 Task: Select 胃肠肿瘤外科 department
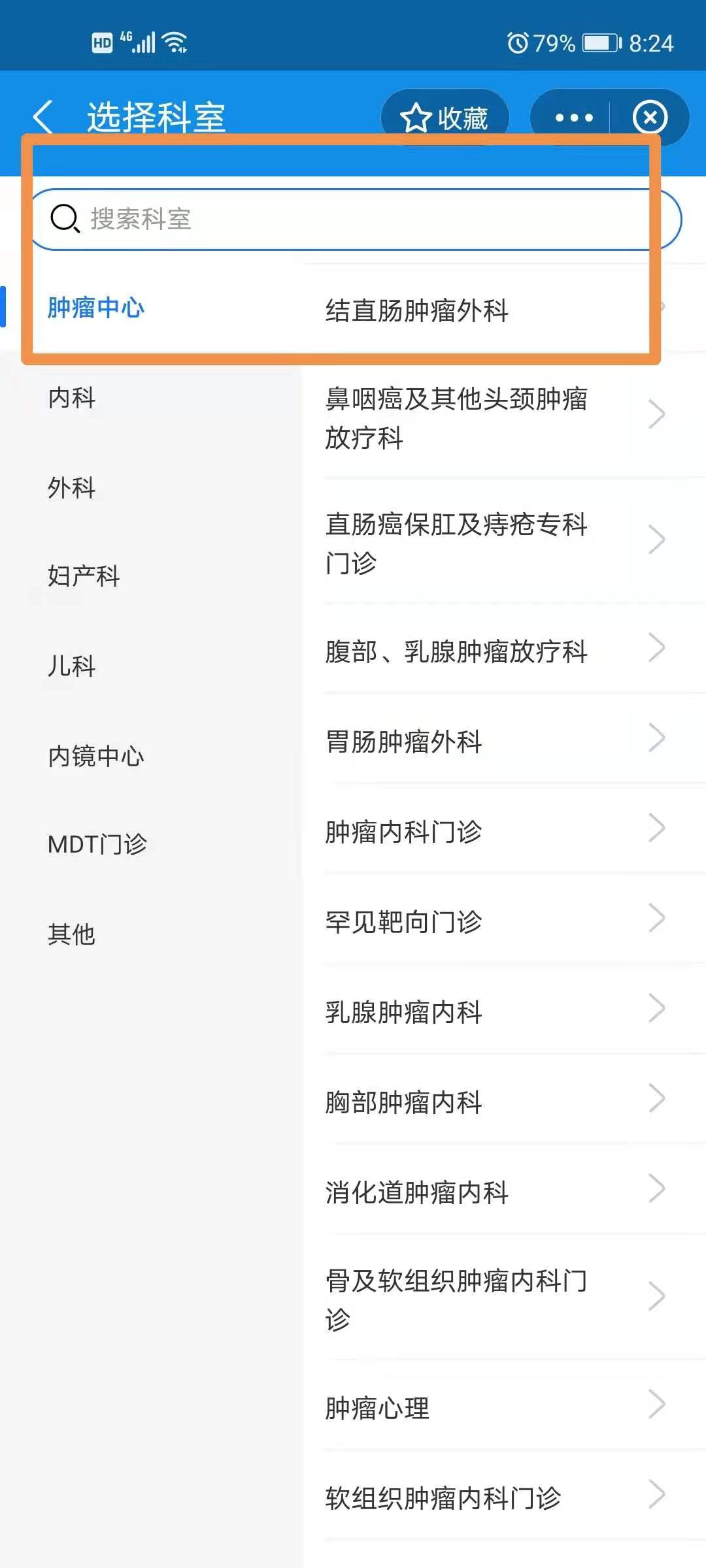[x=405, y=742]
